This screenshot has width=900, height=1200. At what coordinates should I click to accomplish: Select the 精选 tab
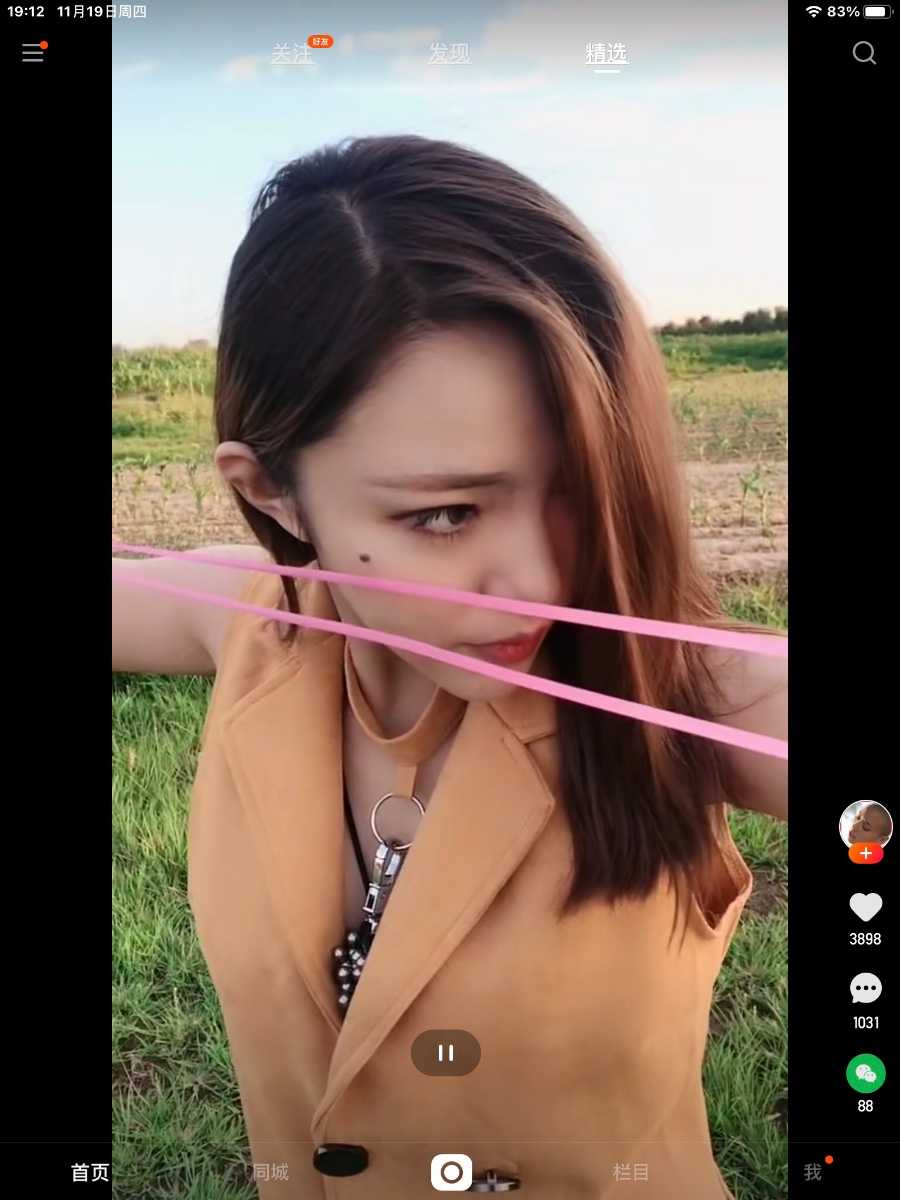click(x=606, y=54)
